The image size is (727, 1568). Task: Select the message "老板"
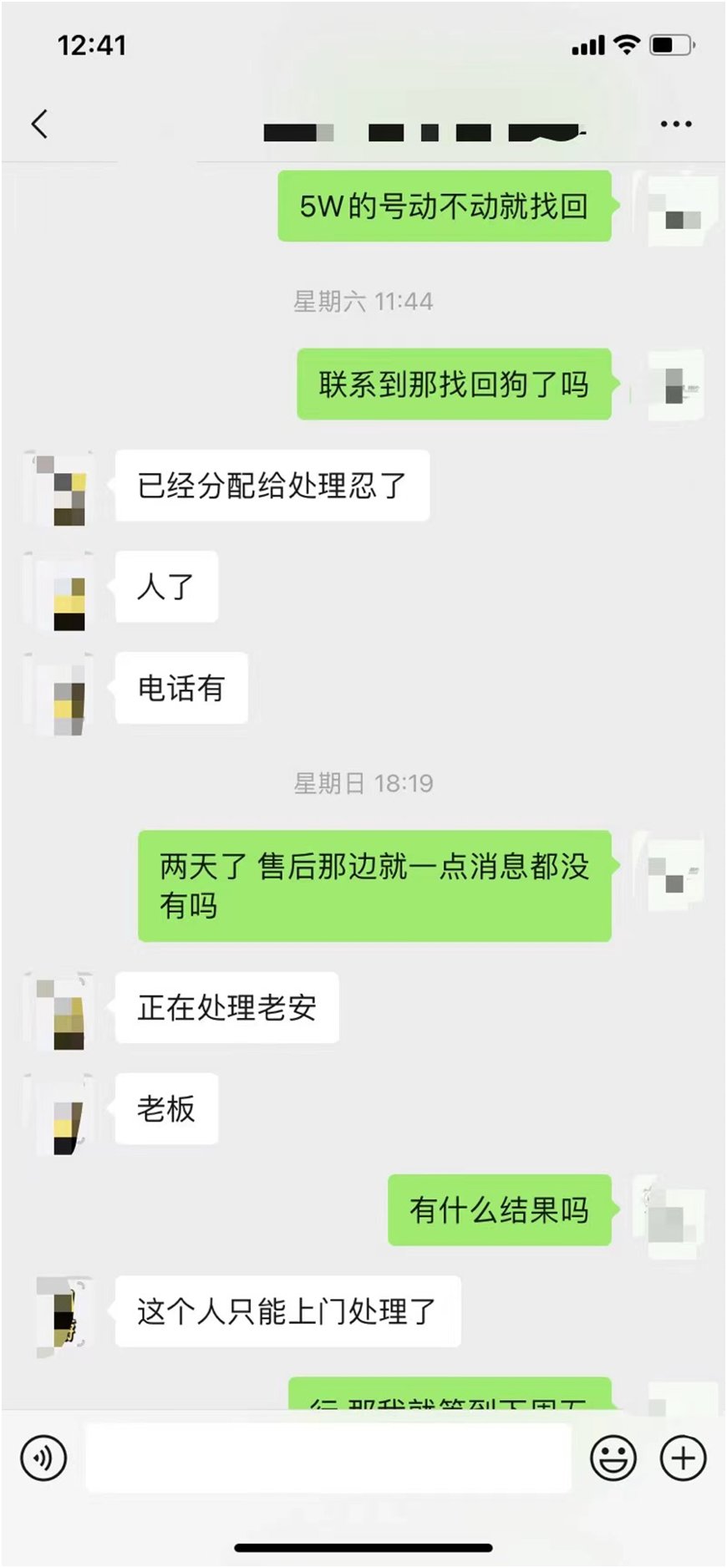pyautogui.click(x=165, y=1109)
